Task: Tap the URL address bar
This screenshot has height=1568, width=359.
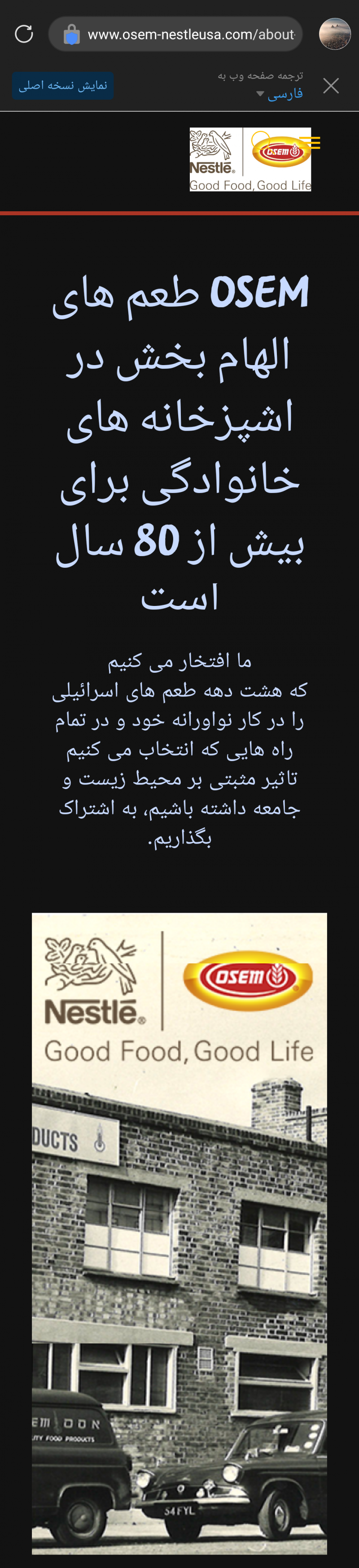Action: point(175,34)
